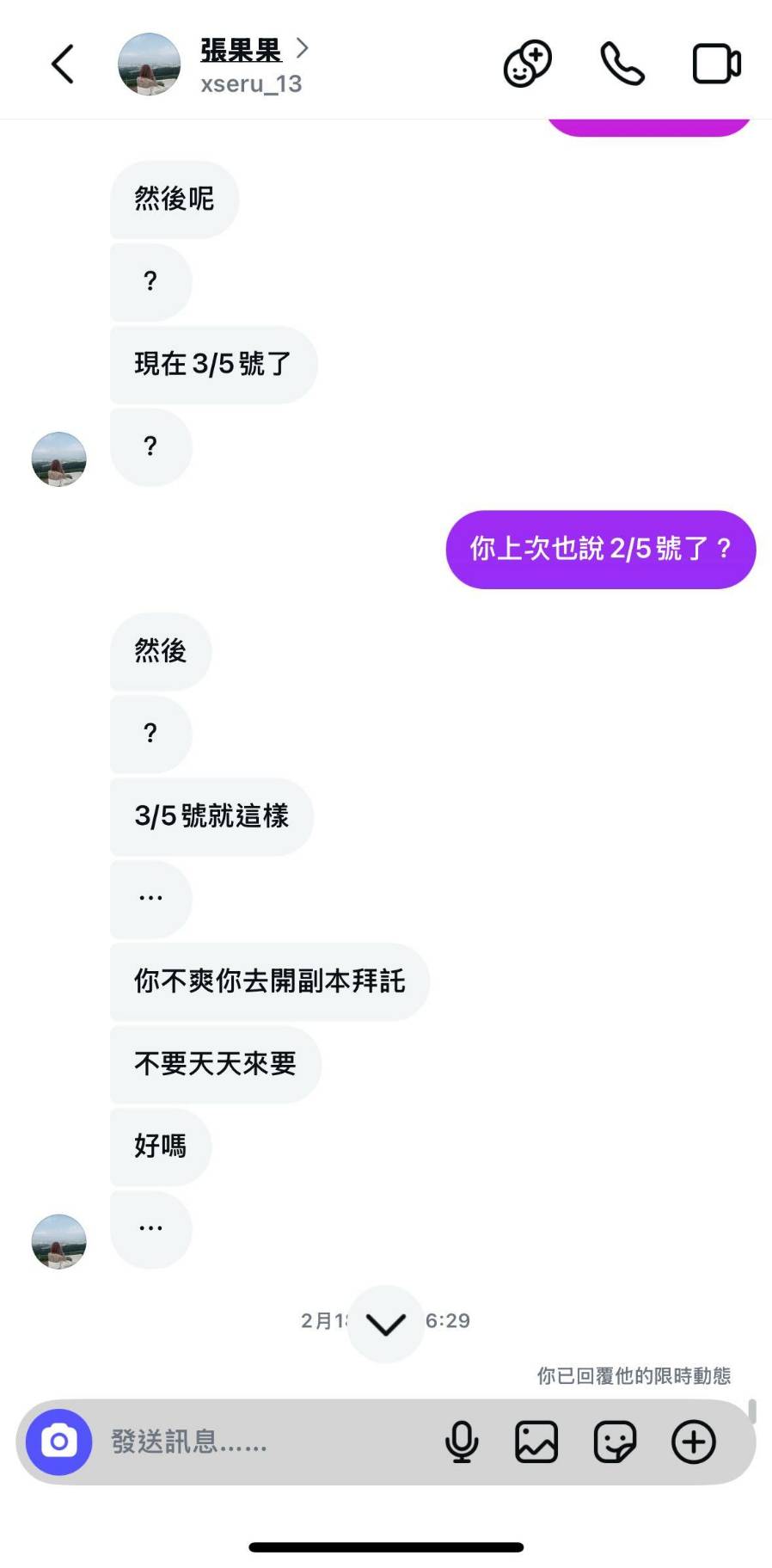Go back to the chat list
772x1568 pixels.
coord(63,65)
